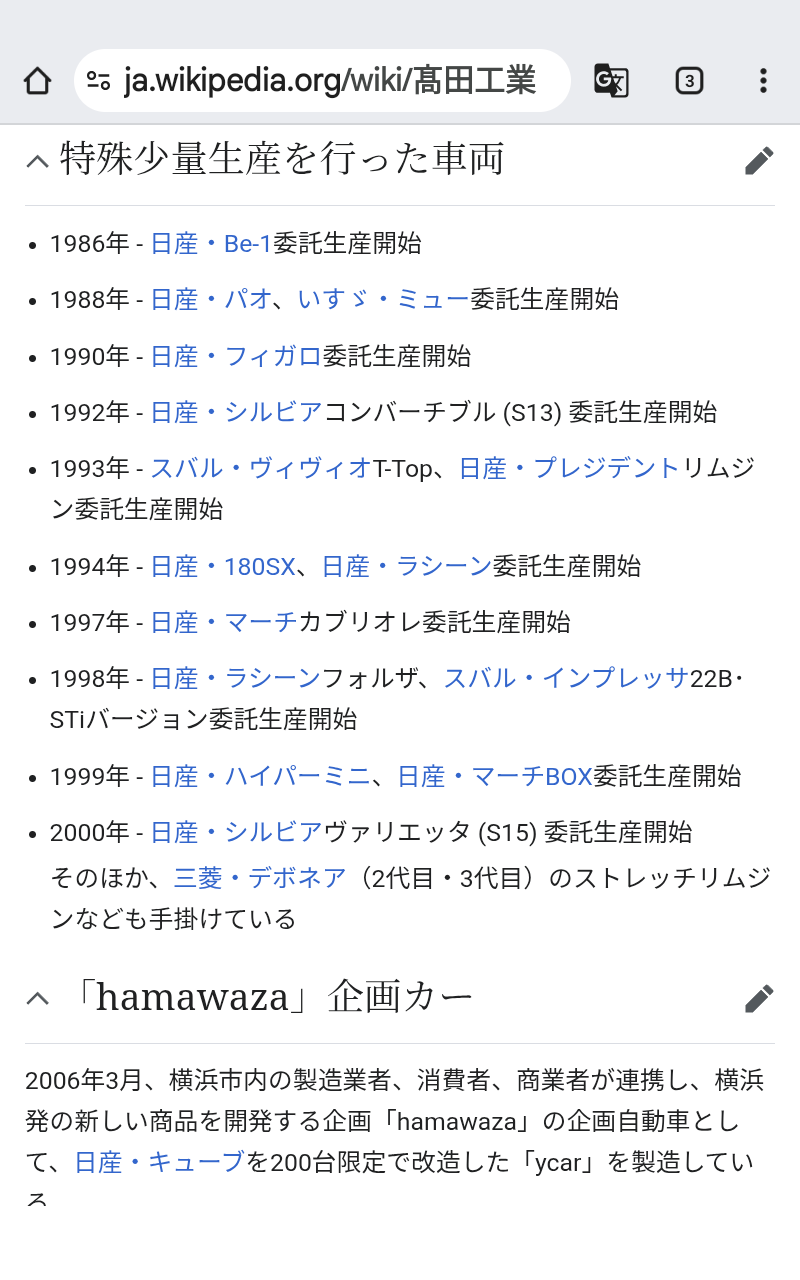Screen dimensions: 800x1280
Task: Open the 日産・ハイパーミニ link
Action: point(260,776)
